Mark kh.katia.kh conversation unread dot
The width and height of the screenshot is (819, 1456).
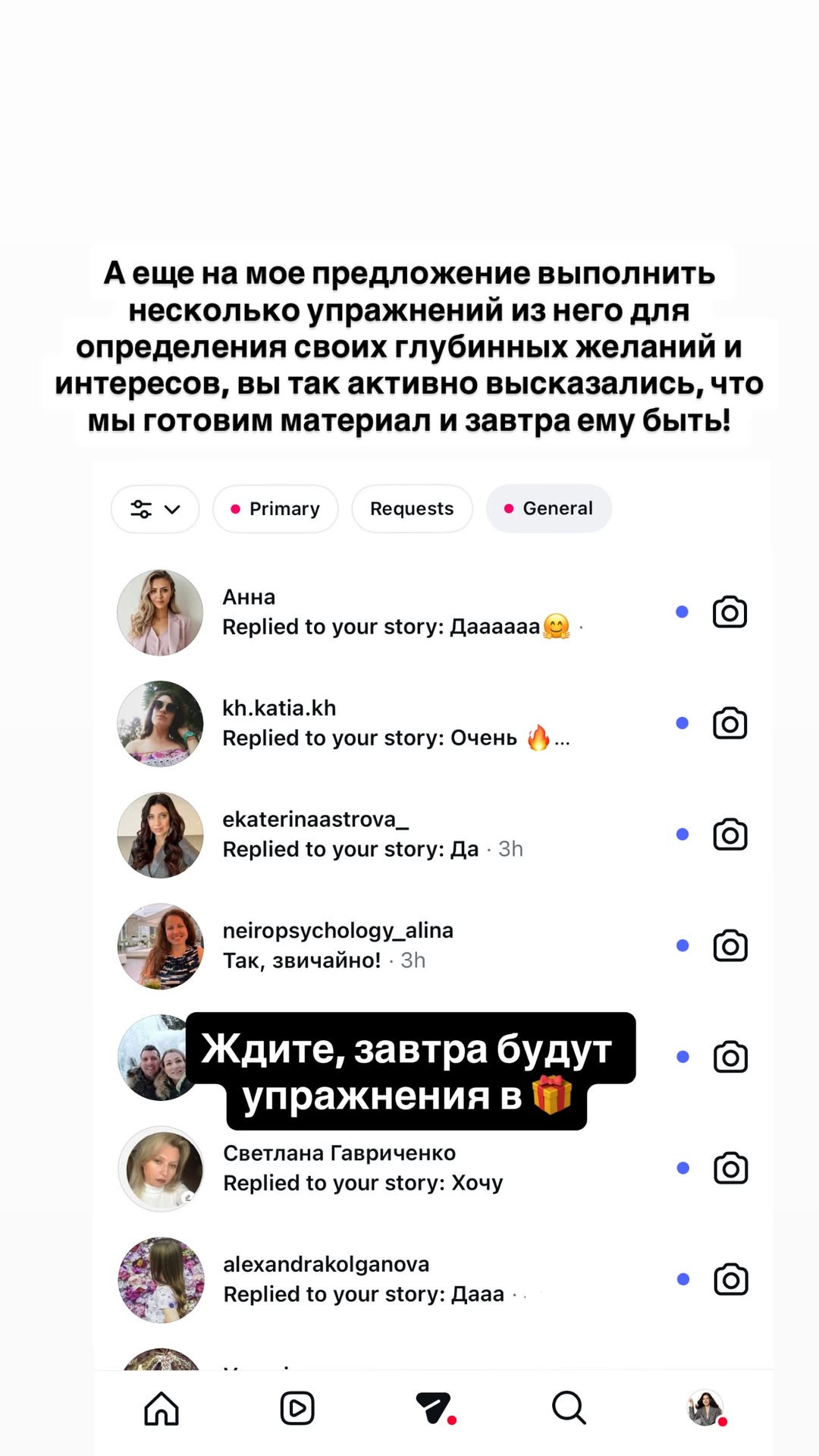tap(682, 723)
